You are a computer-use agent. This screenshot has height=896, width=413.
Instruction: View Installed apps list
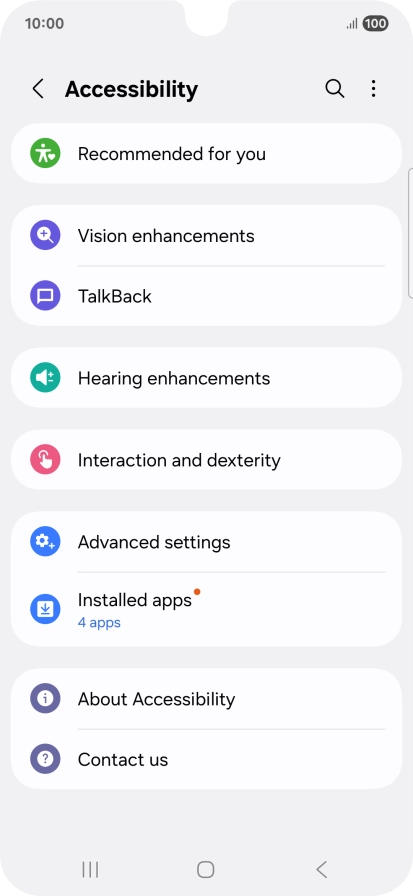[x=206, y=609]
